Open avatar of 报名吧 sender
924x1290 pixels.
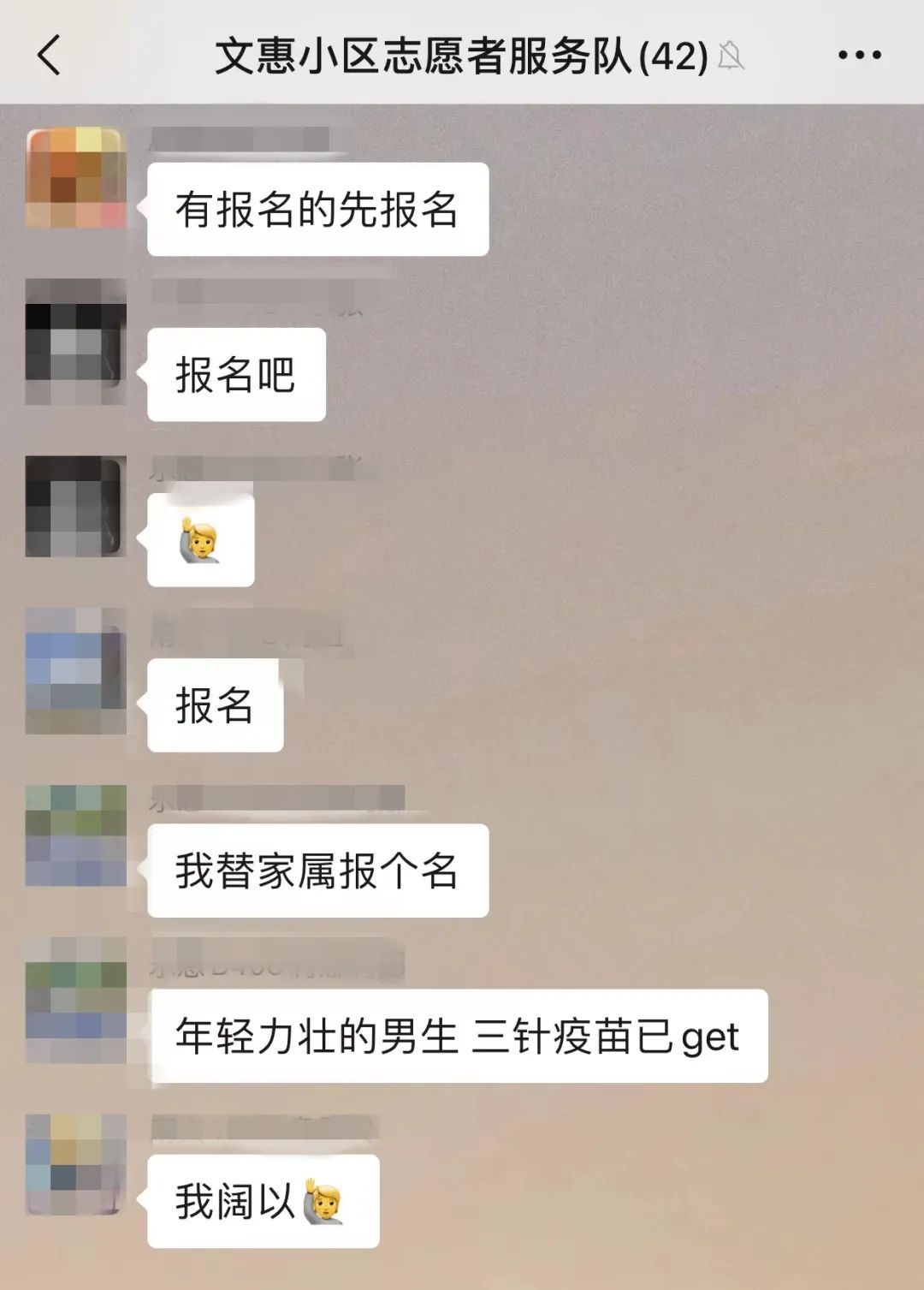pyautogui.click(x=76, y=342)
